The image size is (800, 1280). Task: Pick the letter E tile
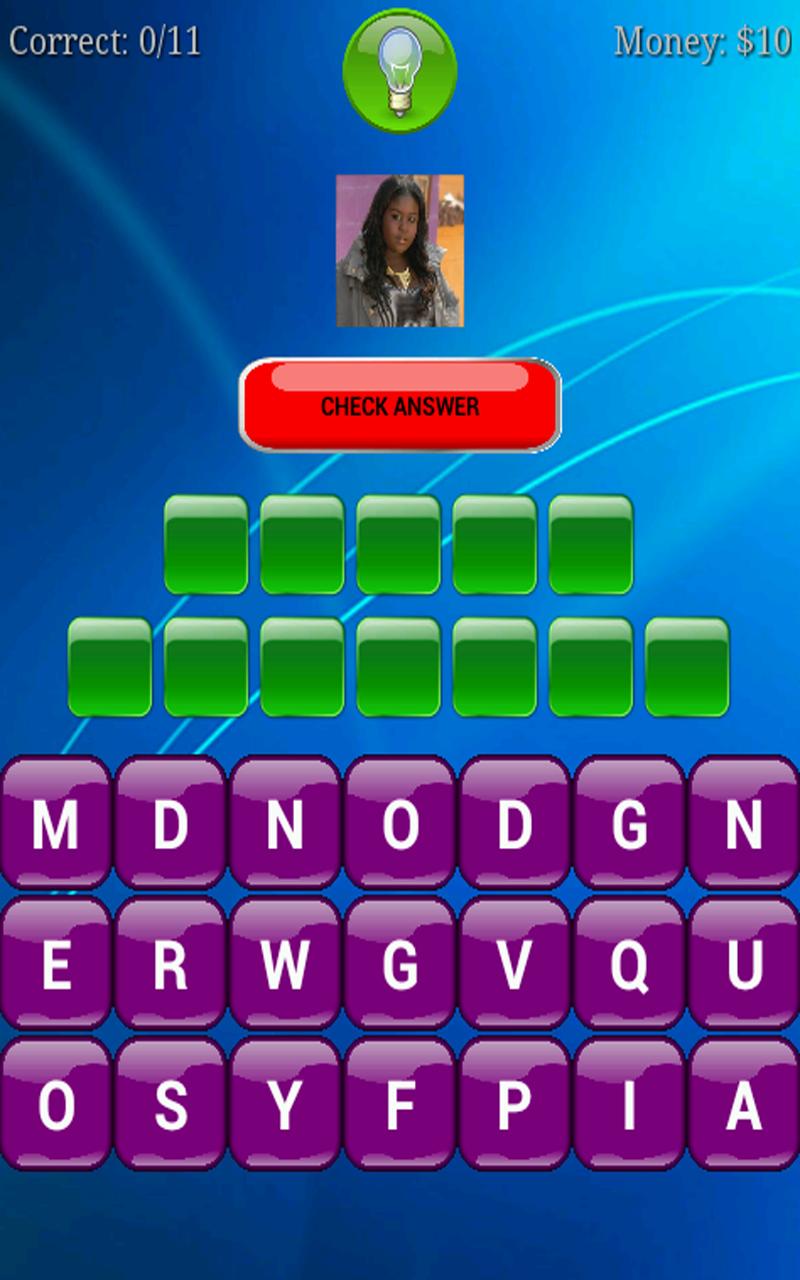pos(56,964)
